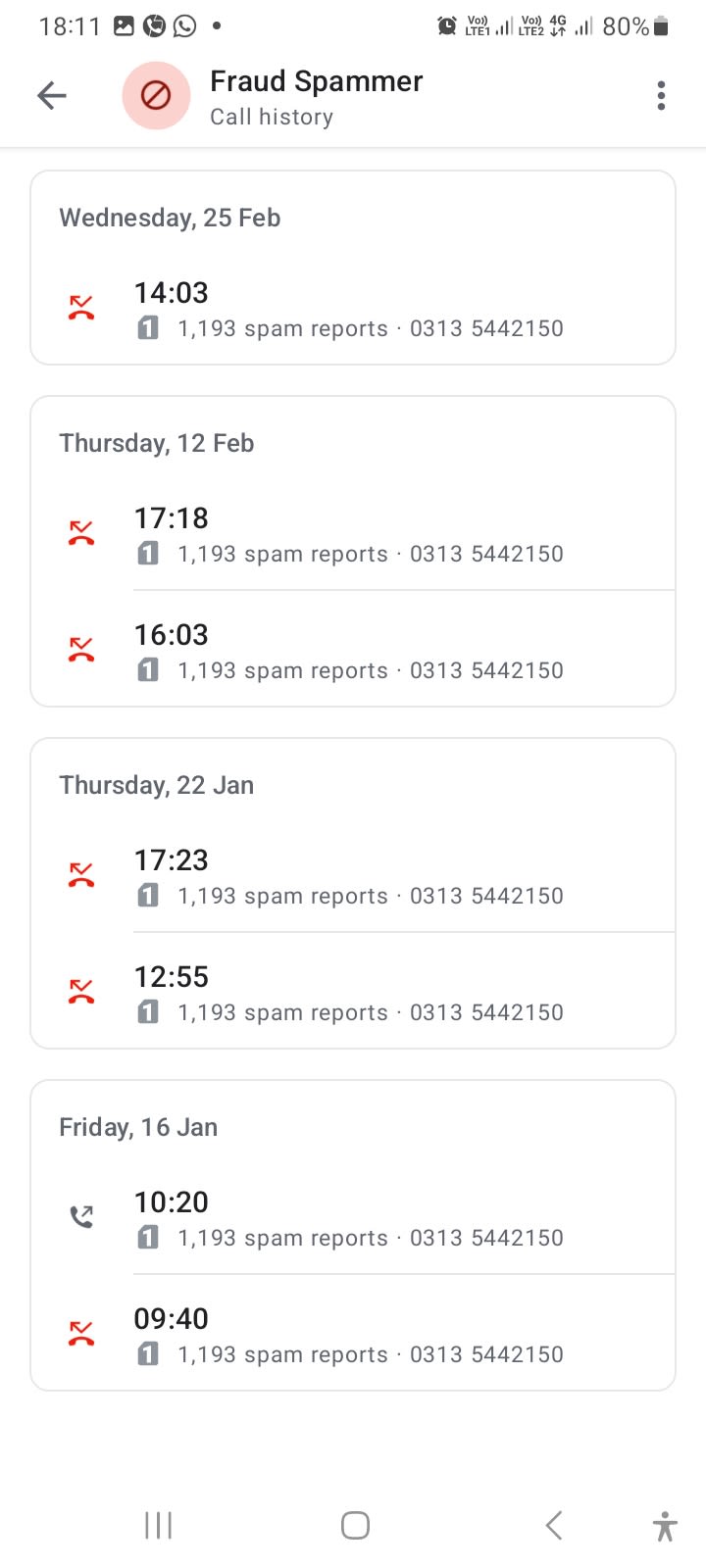Show recent apps from the navigation bar
Image resolution: width=706 pixels, height=1568 pixels.
158,1525
